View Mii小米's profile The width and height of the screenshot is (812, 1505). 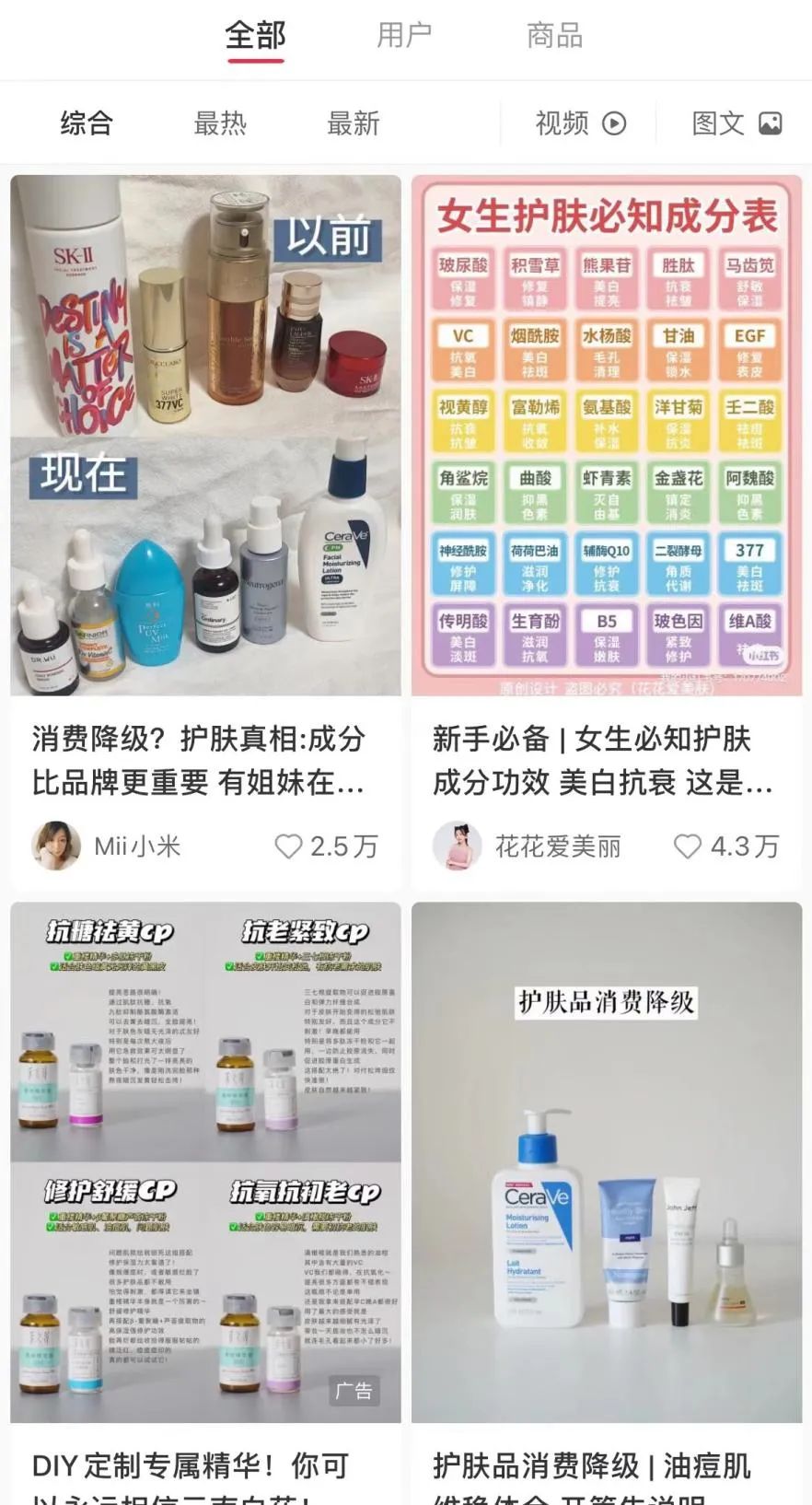(x=56, y=846)
